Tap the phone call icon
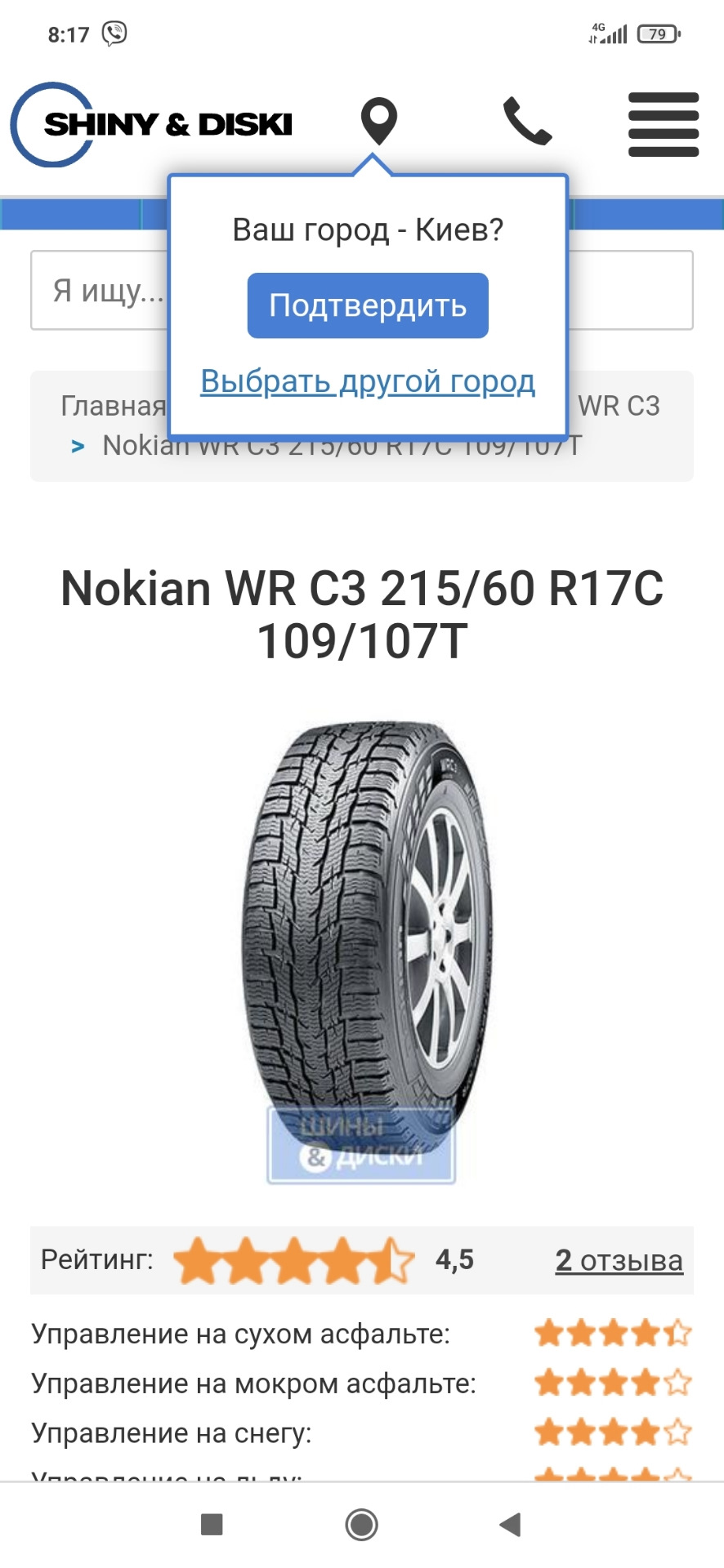 [527, 122]
